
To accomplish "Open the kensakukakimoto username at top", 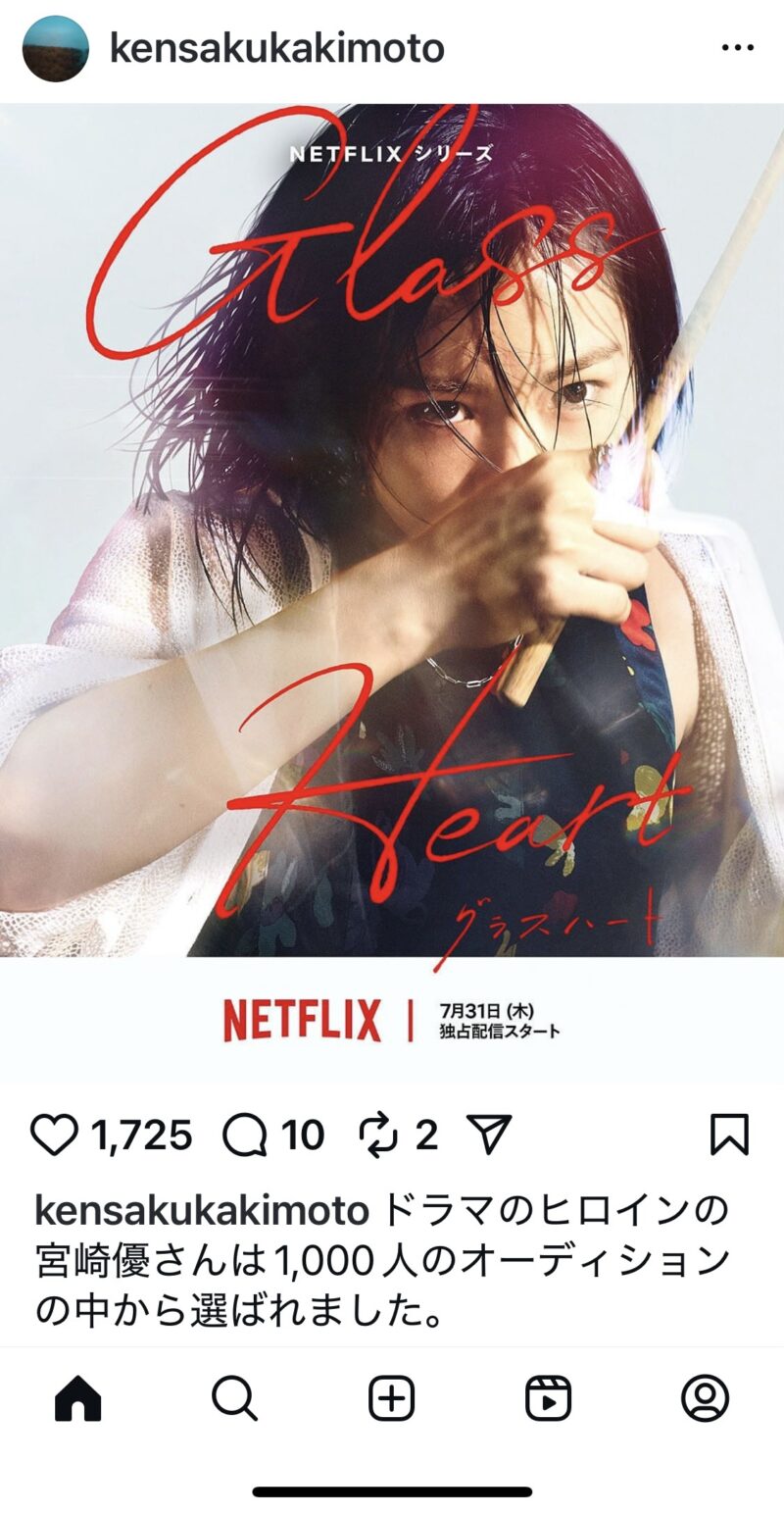I will (x=276, y=48).
